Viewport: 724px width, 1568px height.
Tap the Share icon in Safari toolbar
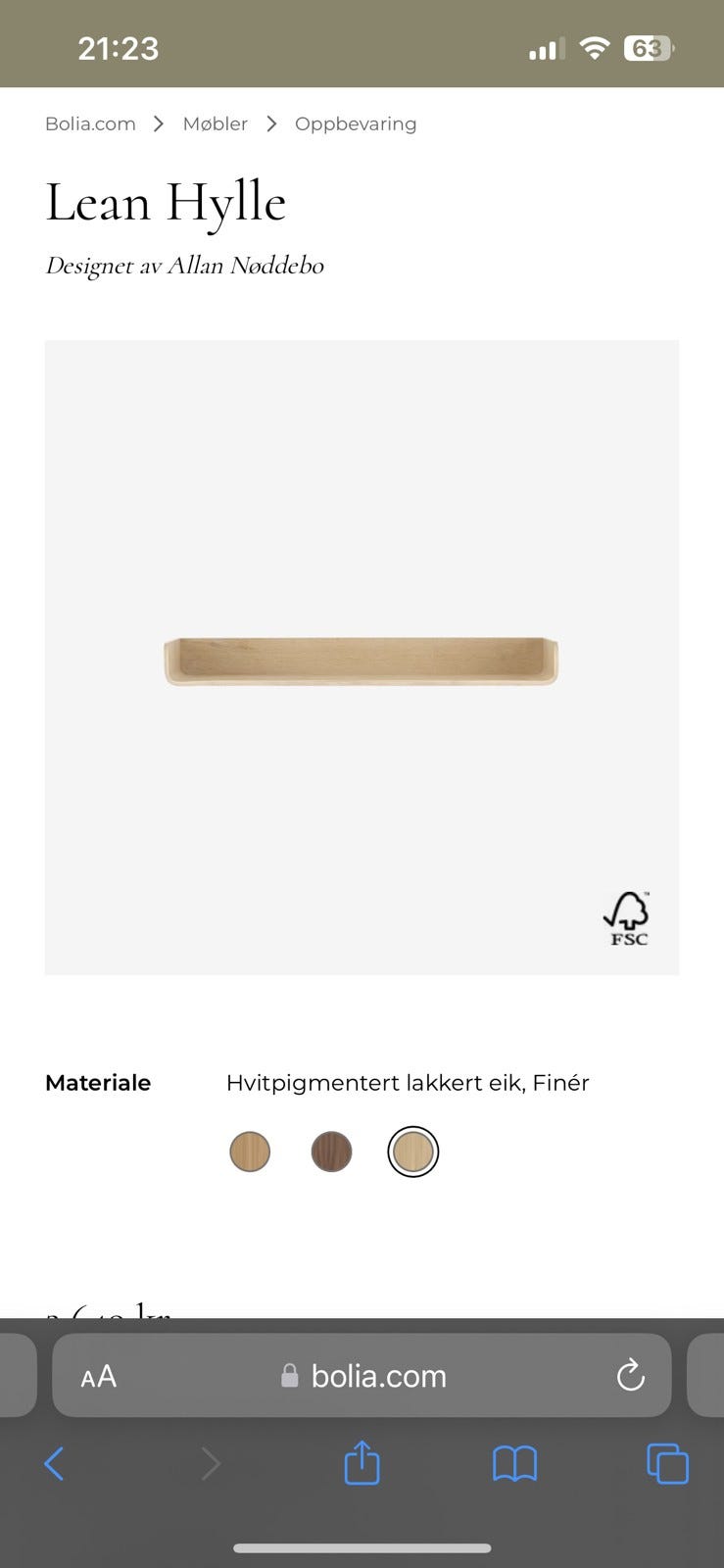tap(362, 1463)
